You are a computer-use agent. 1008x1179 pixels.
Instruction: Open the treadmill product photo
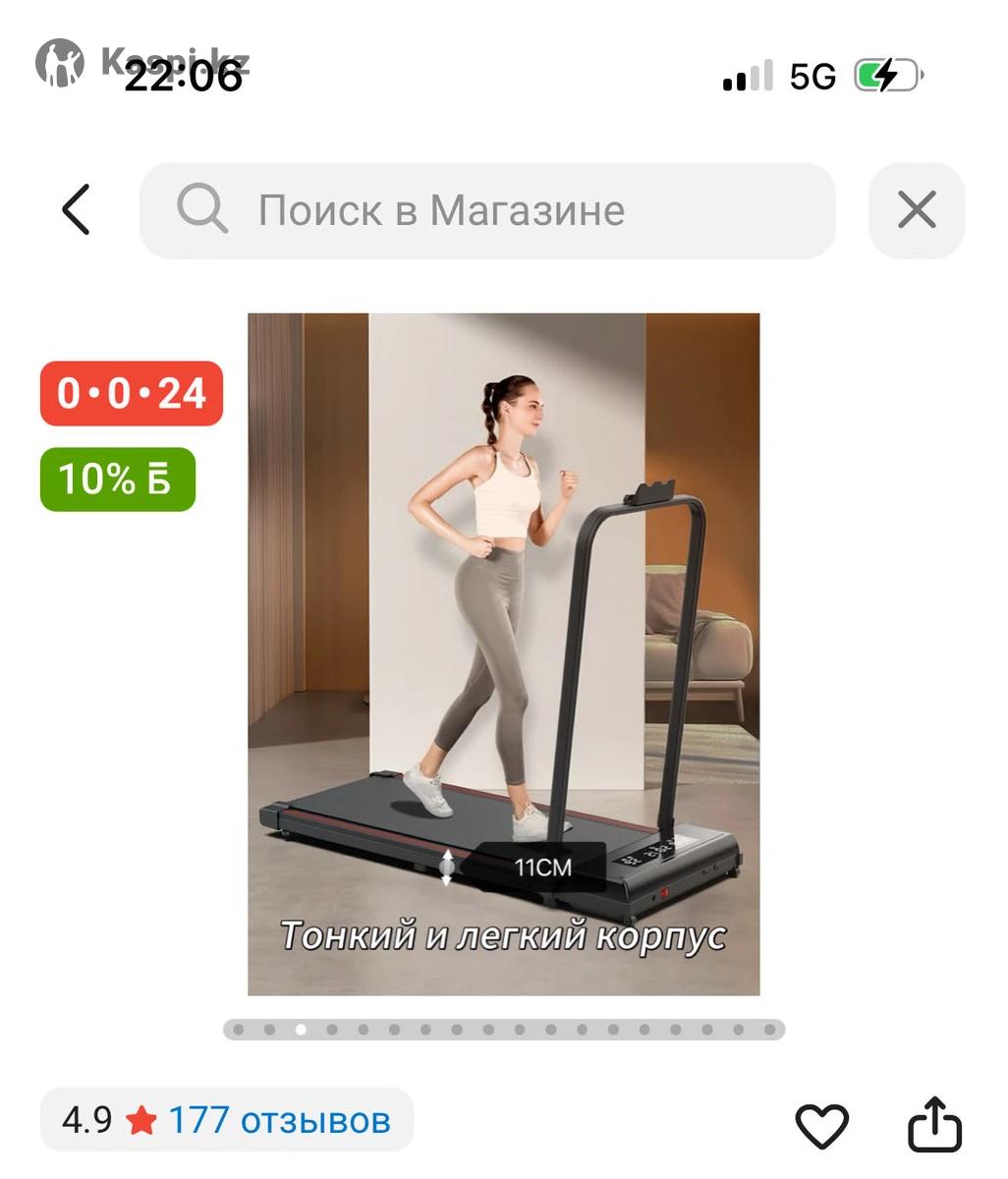(x=503, y=653)
